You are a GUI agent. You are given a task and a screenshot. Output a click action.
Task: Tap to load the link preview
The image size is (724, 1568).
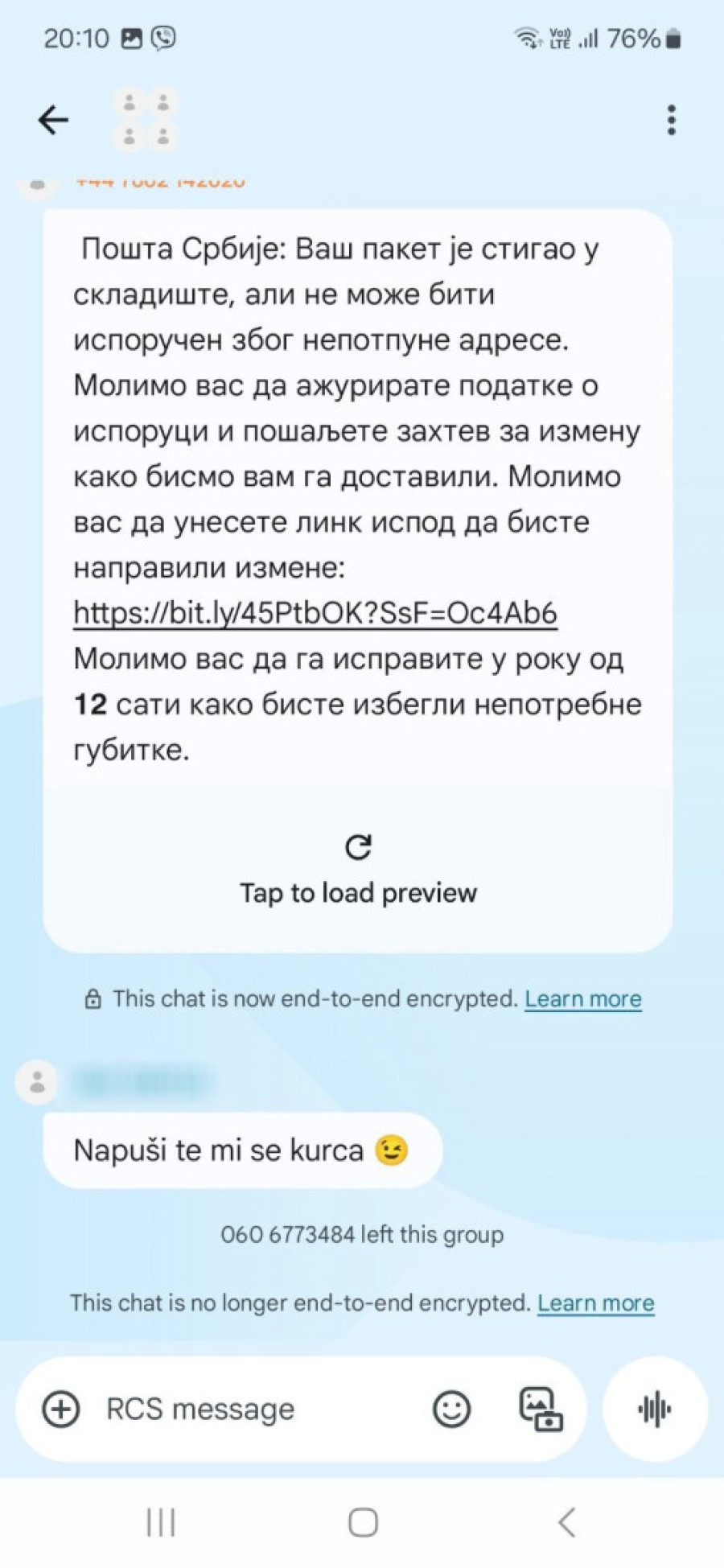pos(358,870)
